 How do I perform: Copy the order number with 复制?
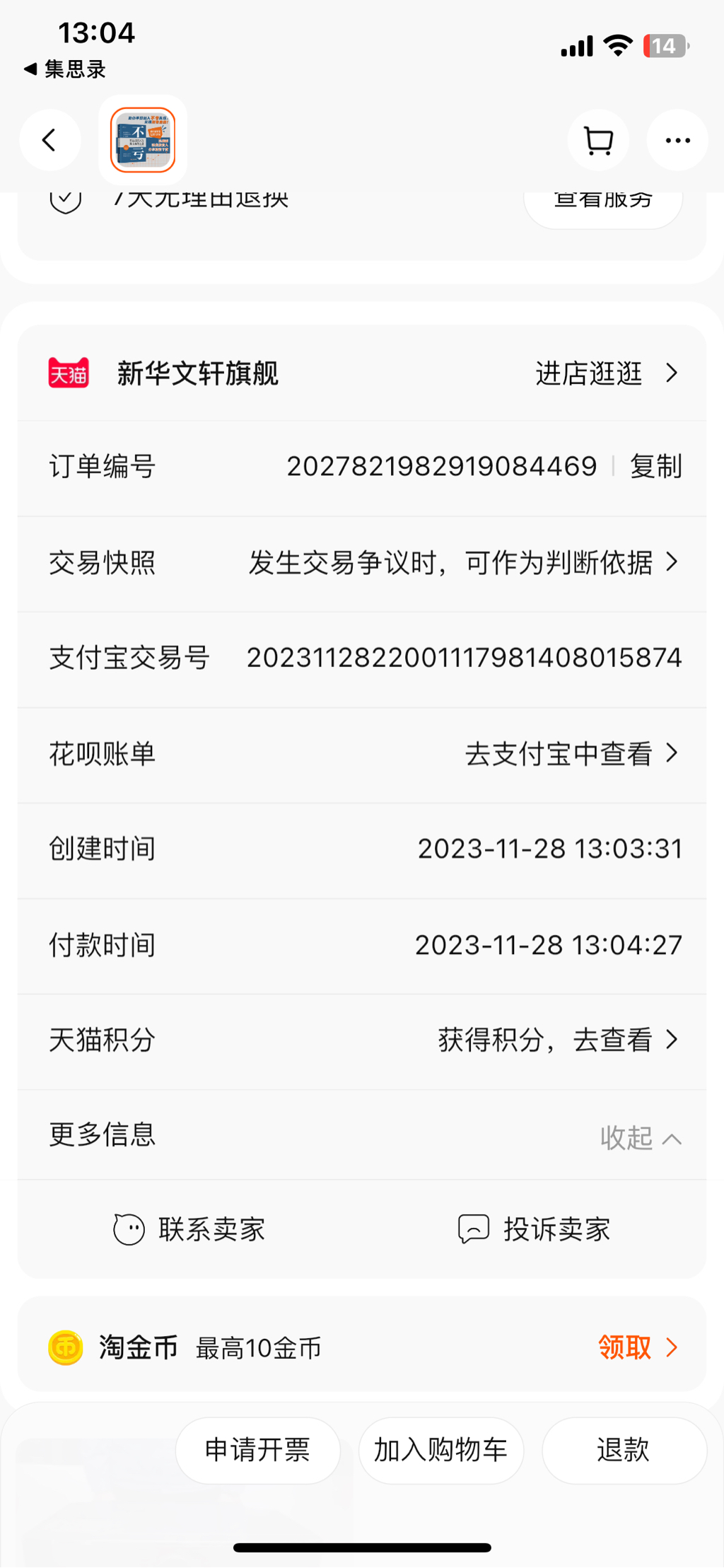(x=655, y=467)
